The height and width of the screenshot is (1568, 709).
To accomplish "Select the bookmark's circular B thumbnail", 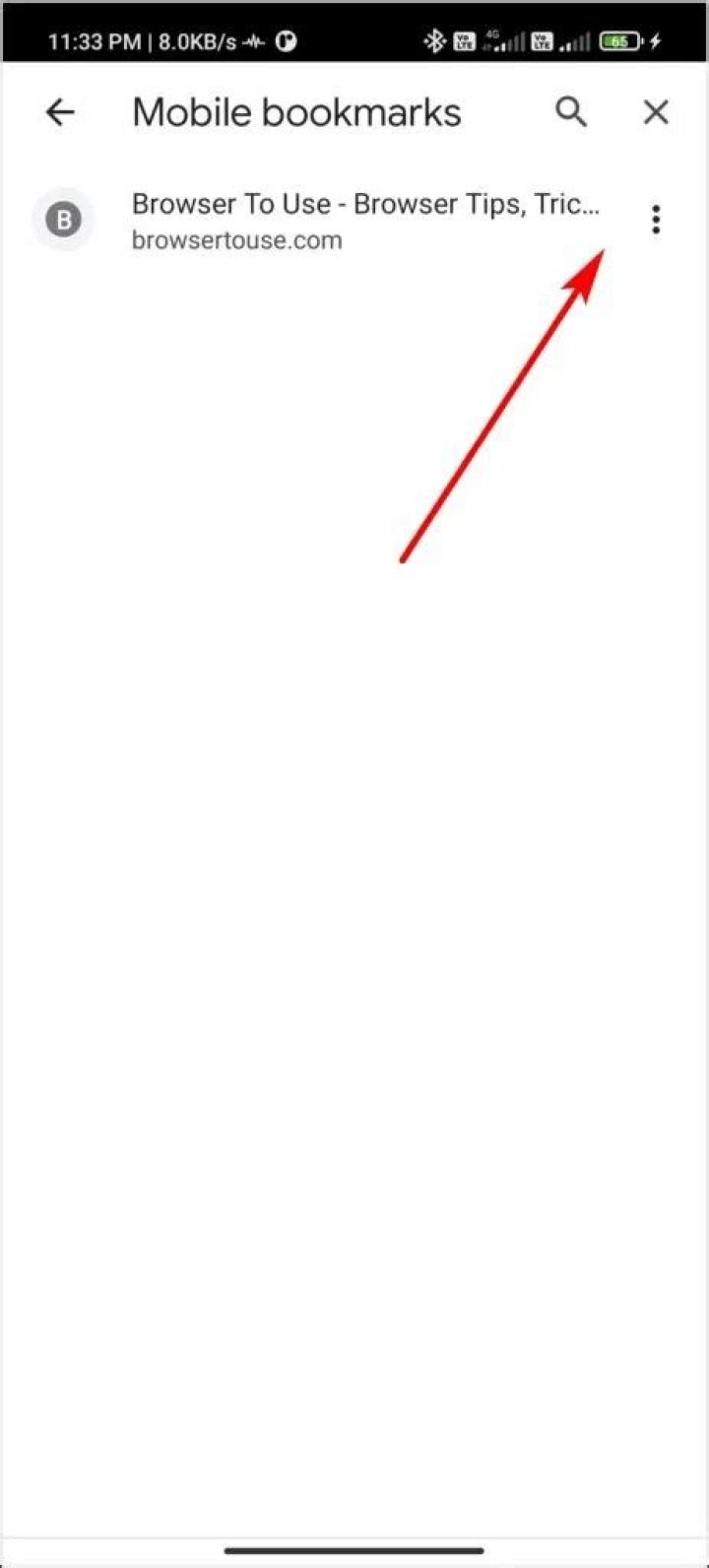I will [x=63, y=219].
